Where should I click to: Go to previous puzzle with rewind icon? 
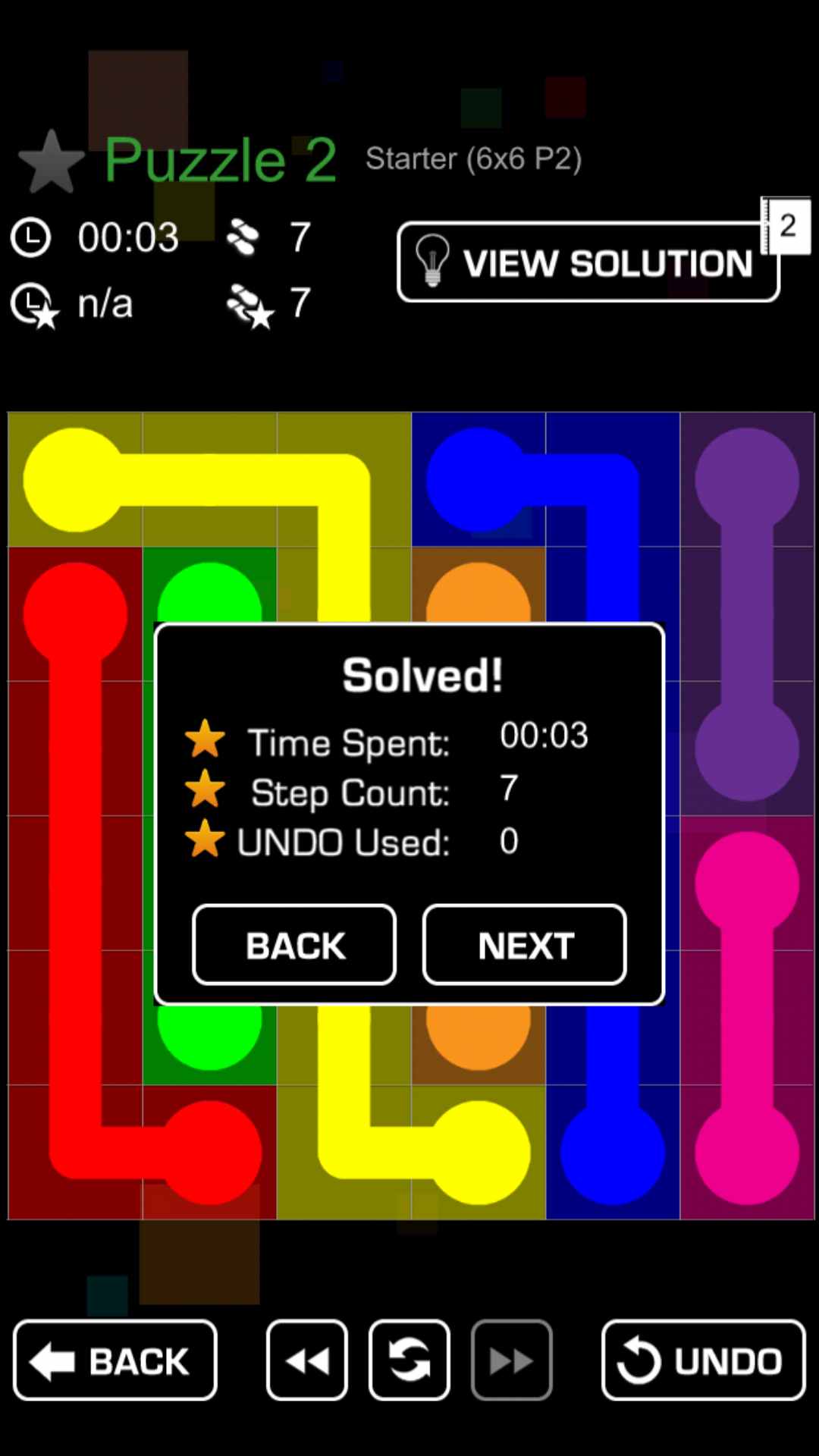307,1360
